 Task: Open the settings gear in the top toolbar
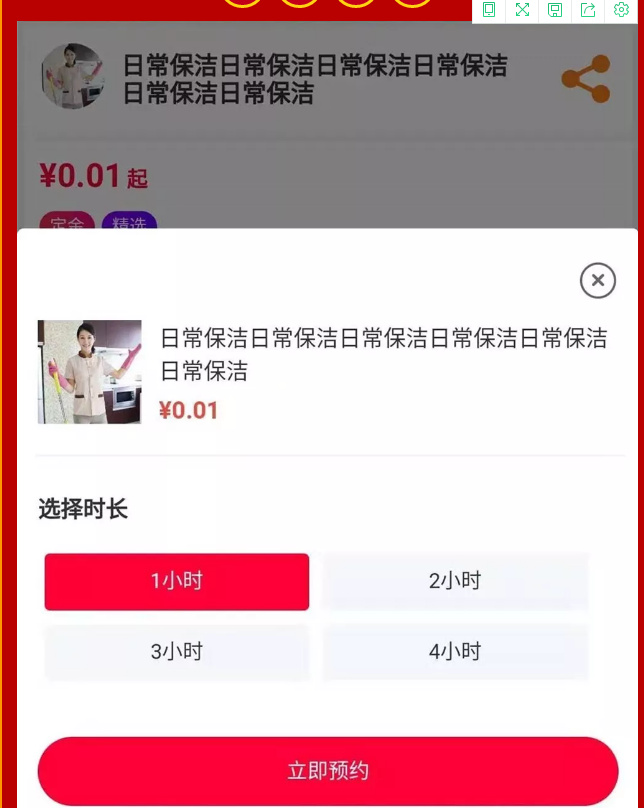pos(621,10)
